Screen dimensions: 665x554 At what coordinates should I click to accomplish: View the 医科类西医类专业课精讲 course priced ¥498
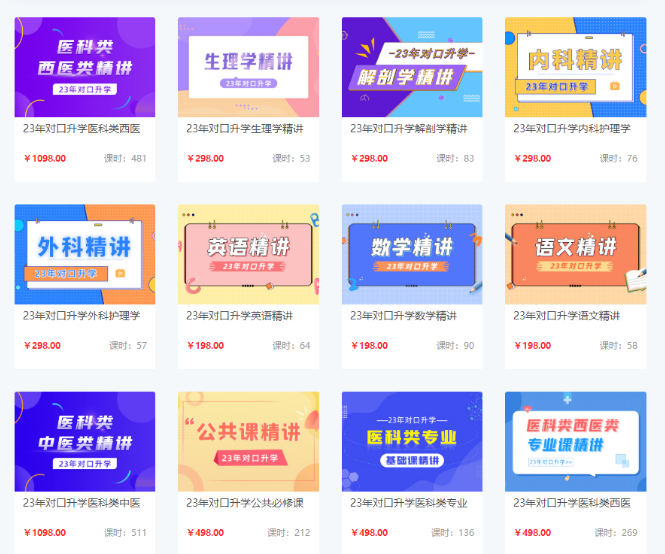(575, 441)
